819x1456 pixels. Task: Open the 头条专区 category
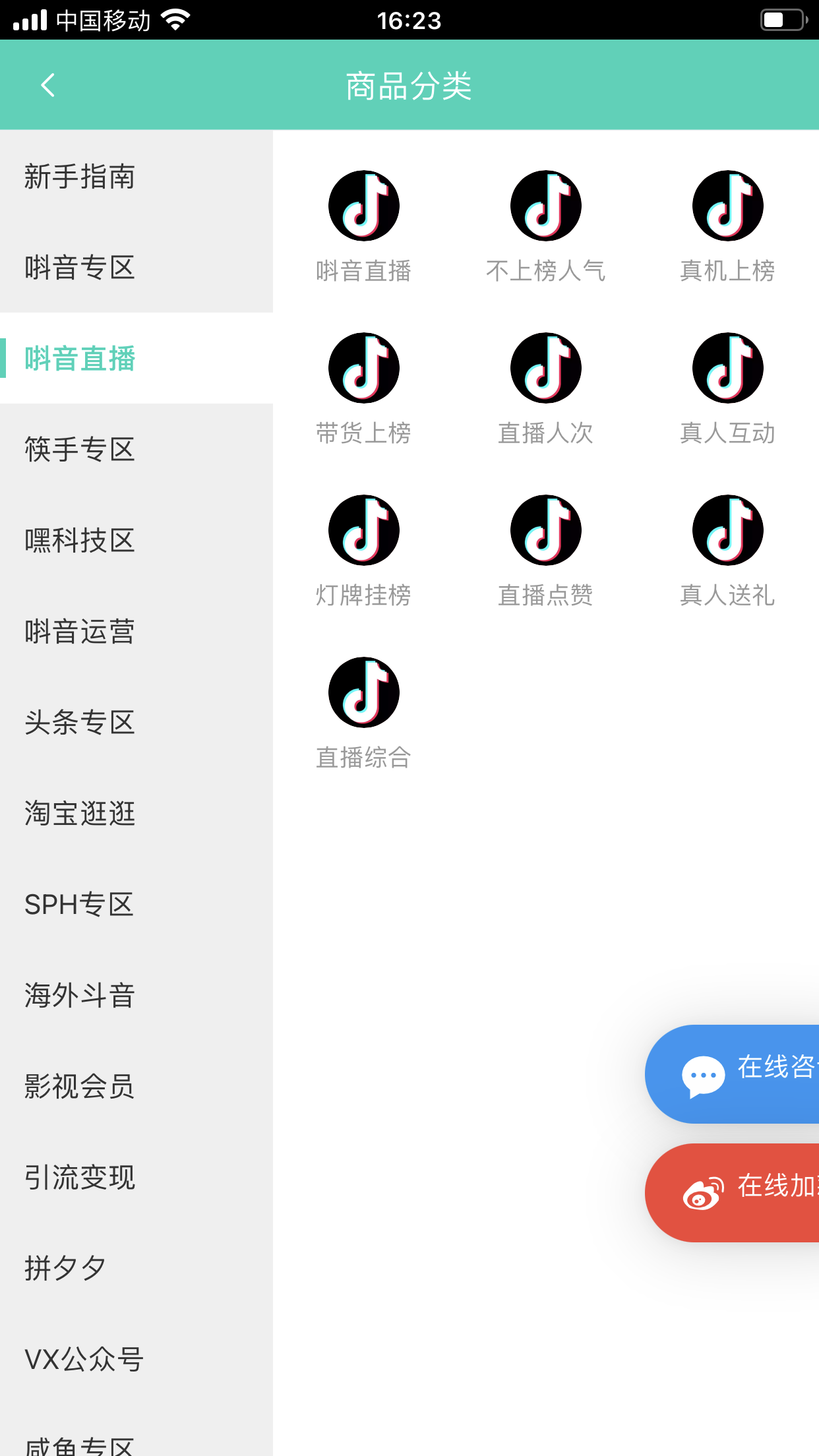136,722
